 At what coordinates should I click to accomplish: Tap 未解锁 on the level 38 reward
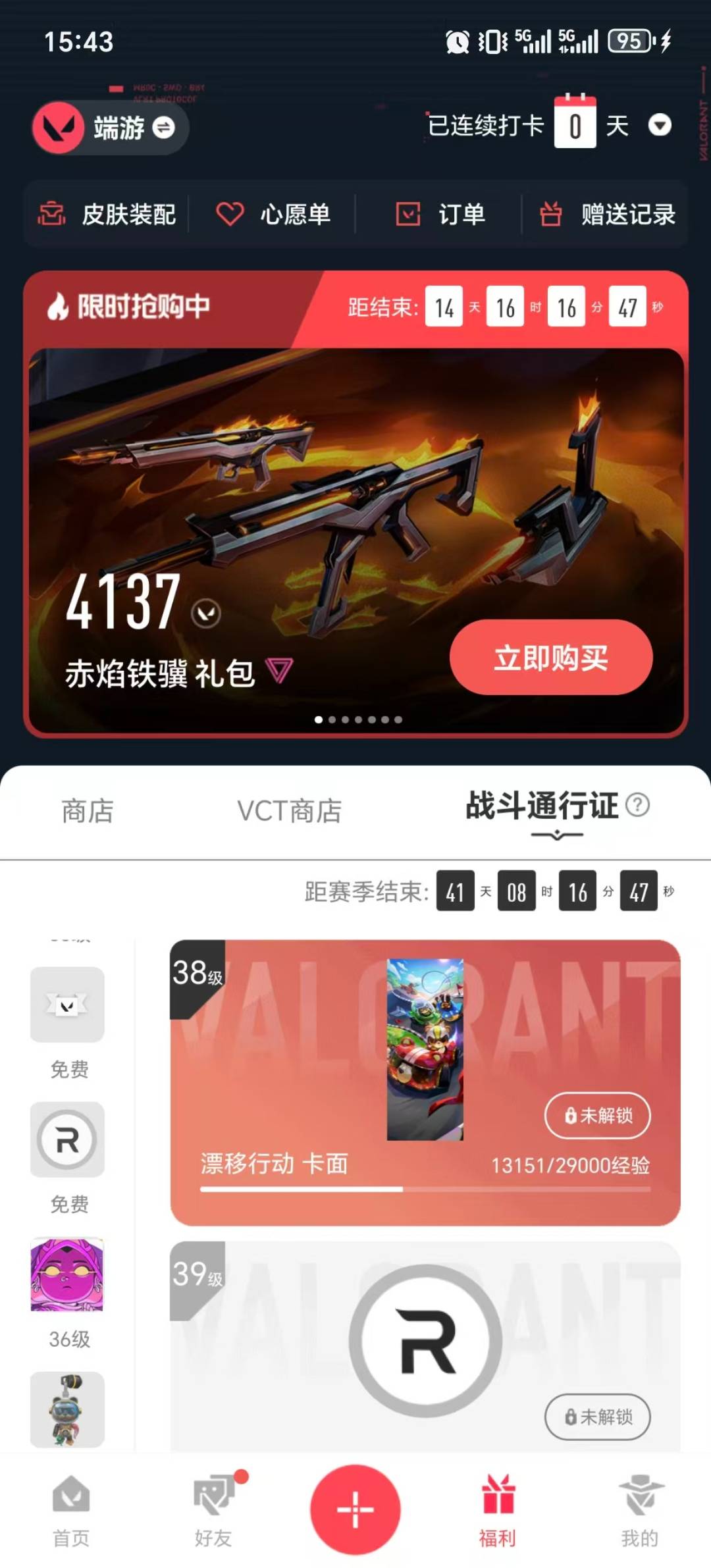tap(598, 1115)
